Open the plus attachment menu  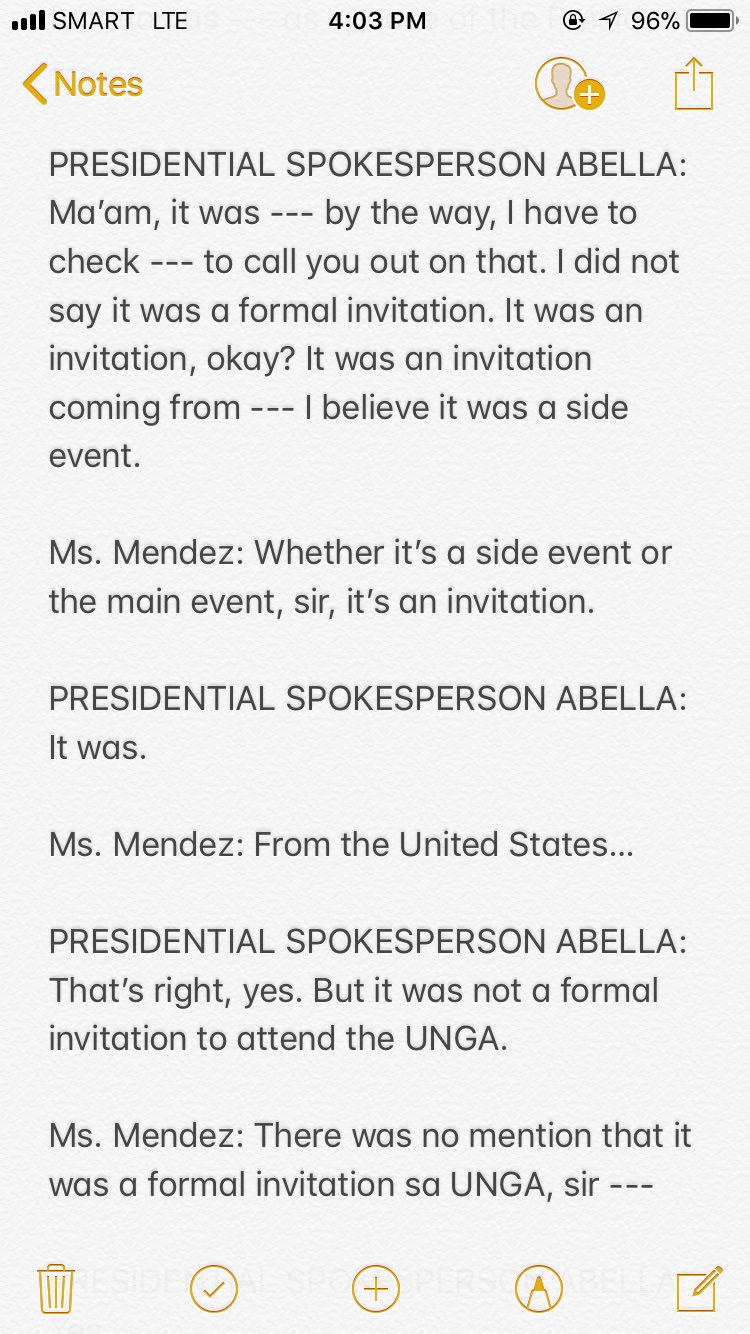tap(376, 1288)
